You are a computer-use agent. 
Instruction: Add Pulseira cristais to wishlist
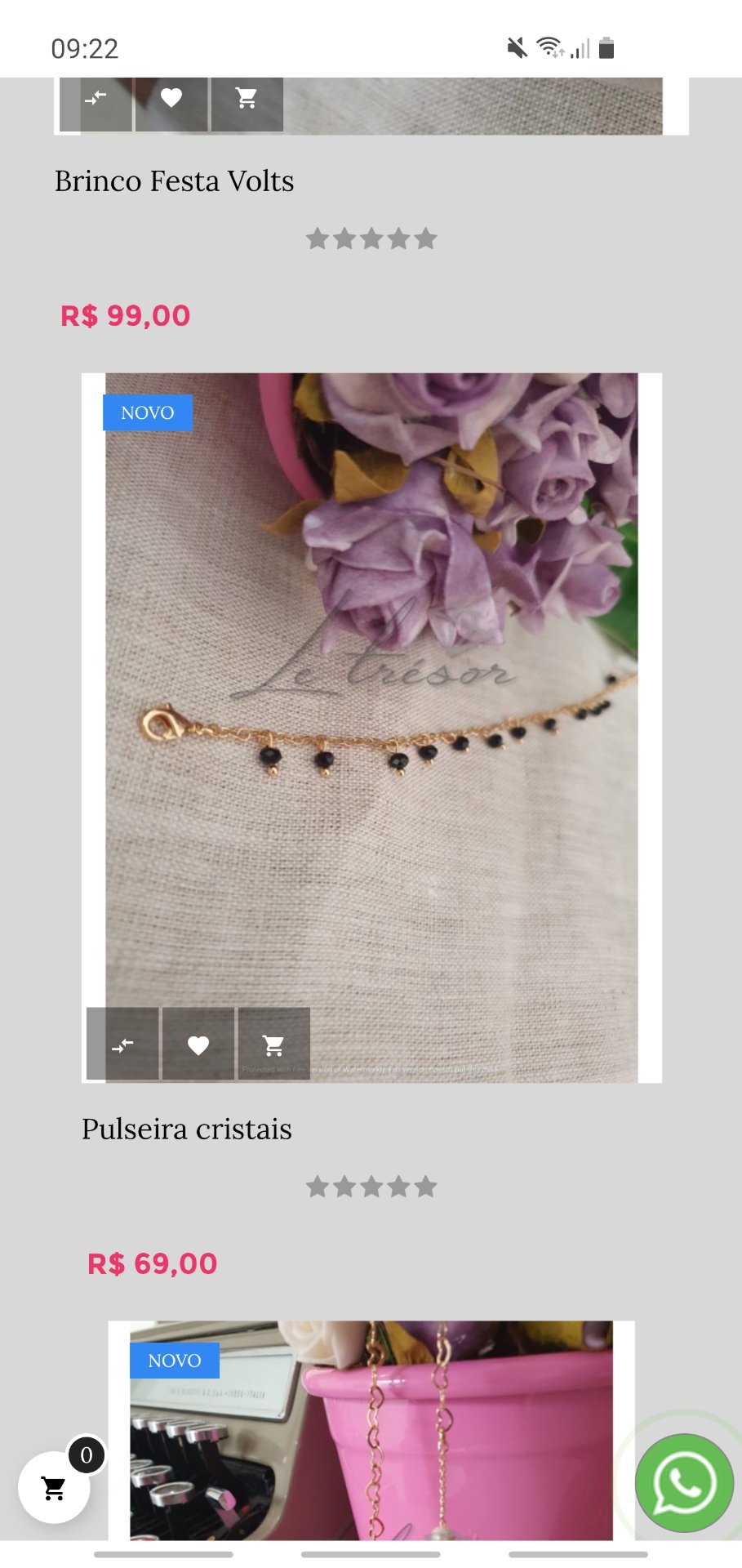pos(198,1045)
